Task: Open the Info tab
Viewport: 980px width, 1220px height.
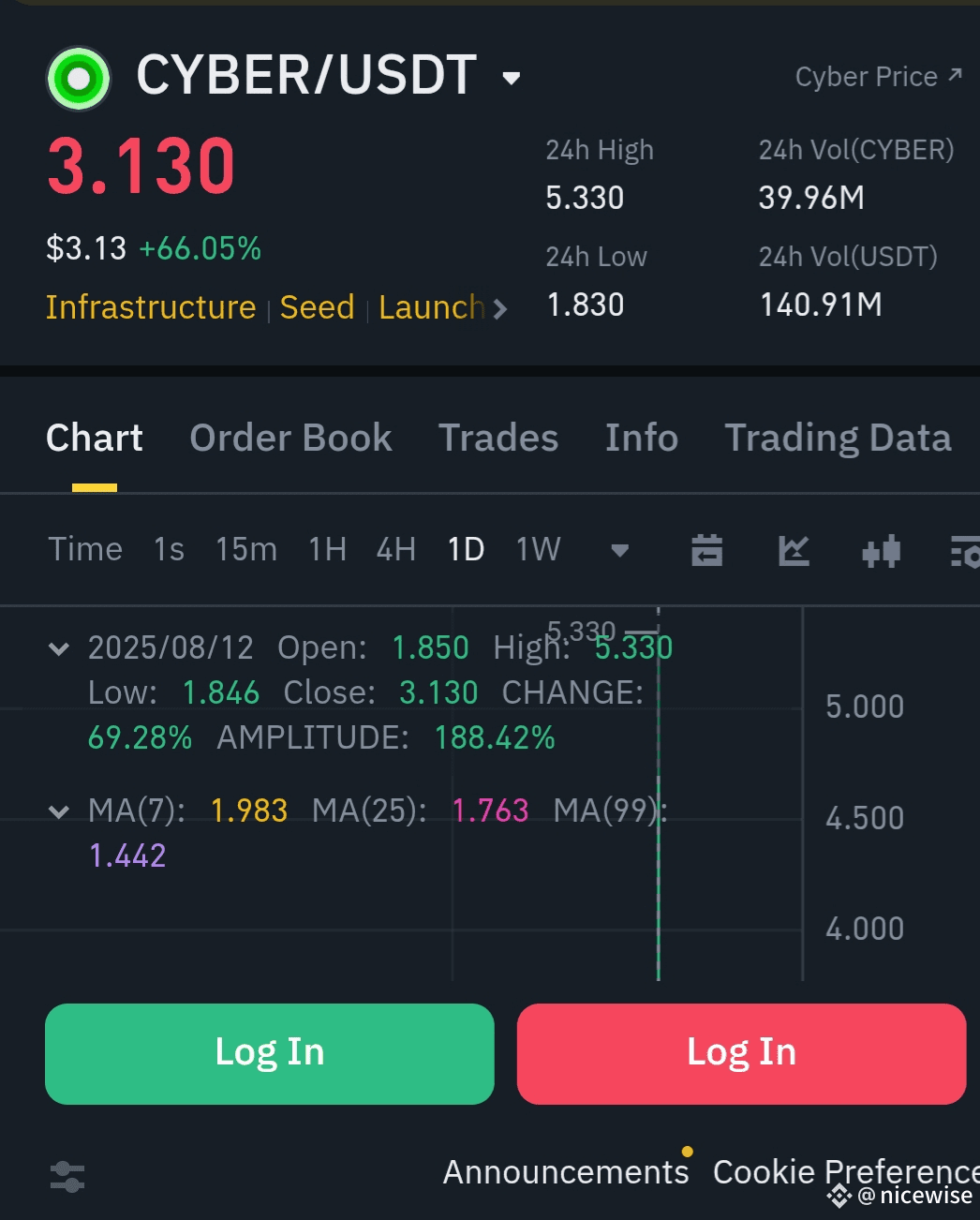Action: [x=642, y=438]
